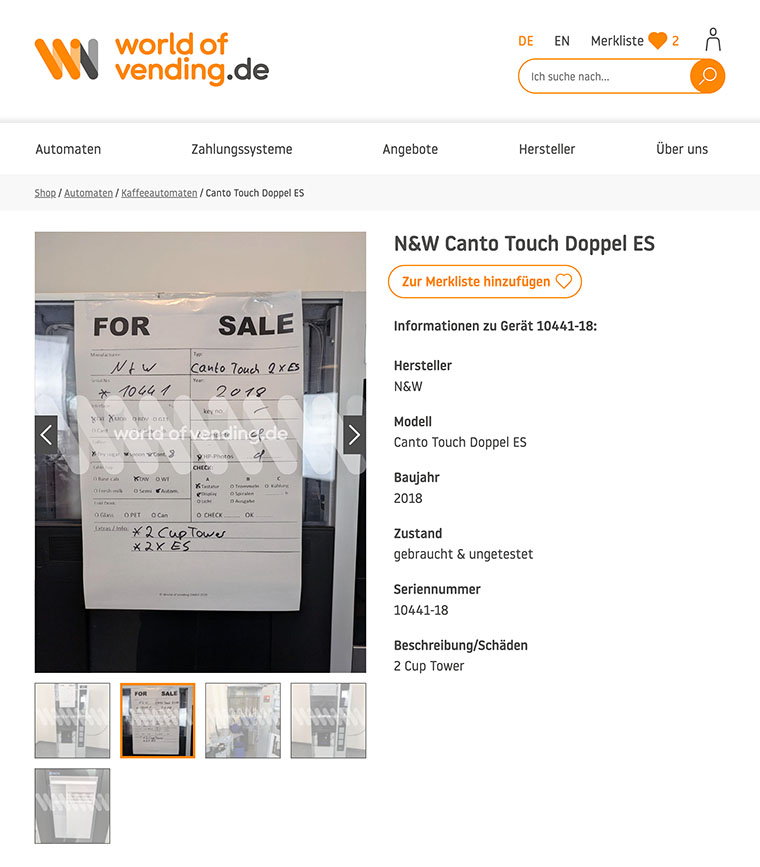Image resolution: width=760 pixels, height=867 pixels.
Task: Show the previous product image
Action: pyautogui.click(x=46, y=434)
